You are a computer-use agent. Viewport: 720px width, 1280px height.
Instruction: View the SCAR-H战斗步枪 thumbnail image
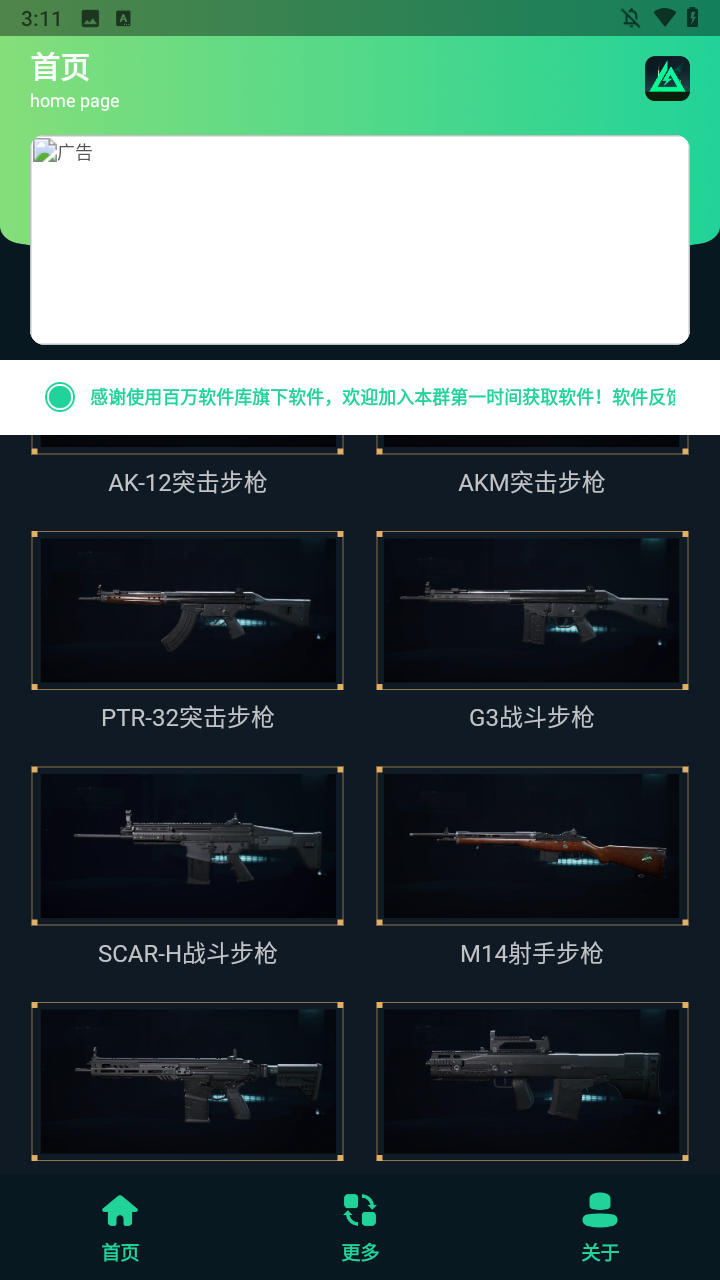point(187,845)
